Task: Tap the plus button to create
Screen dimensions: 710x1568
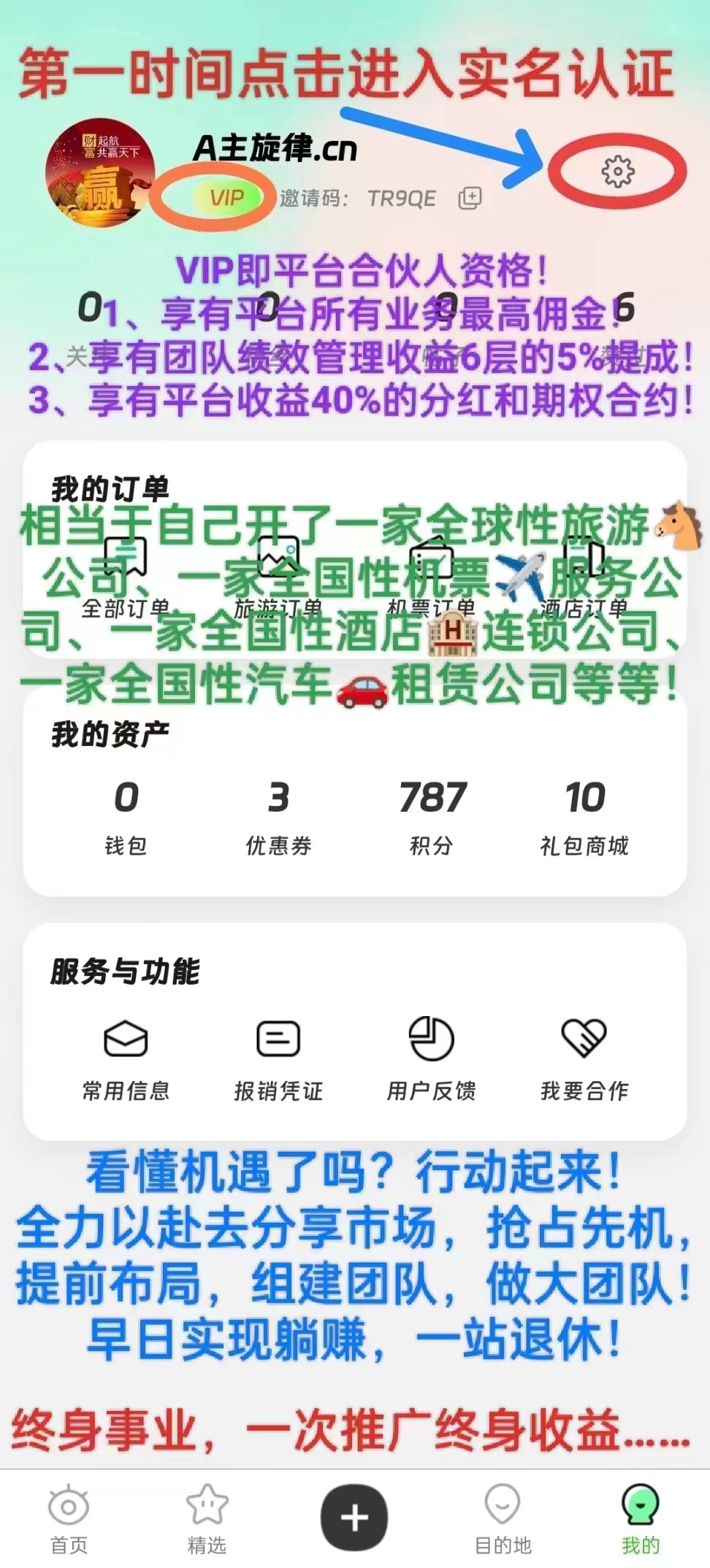Action: pos(355,1517)
